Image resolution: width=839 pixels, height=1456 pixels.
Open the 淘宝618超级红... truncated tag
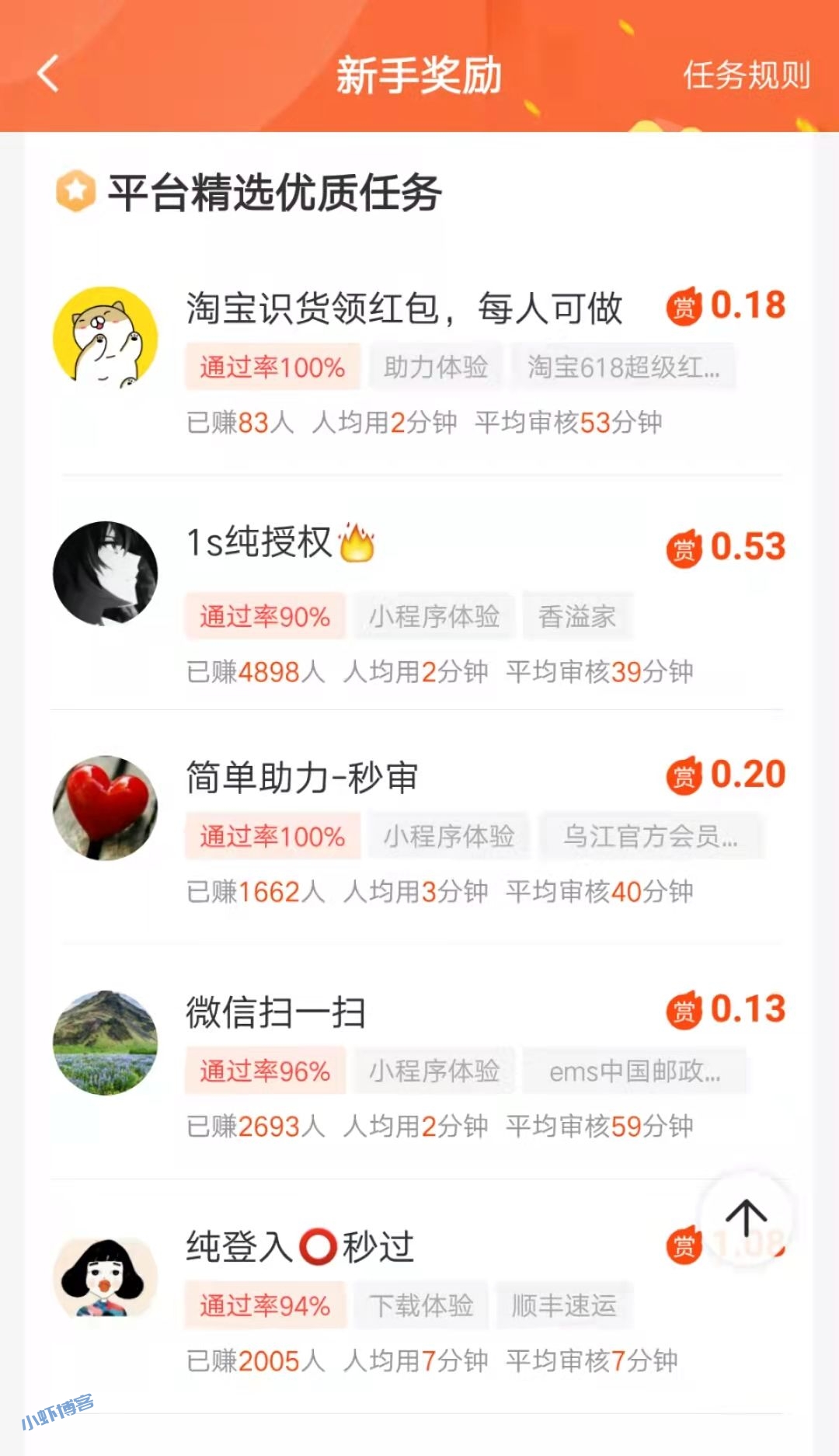point(631,366)
